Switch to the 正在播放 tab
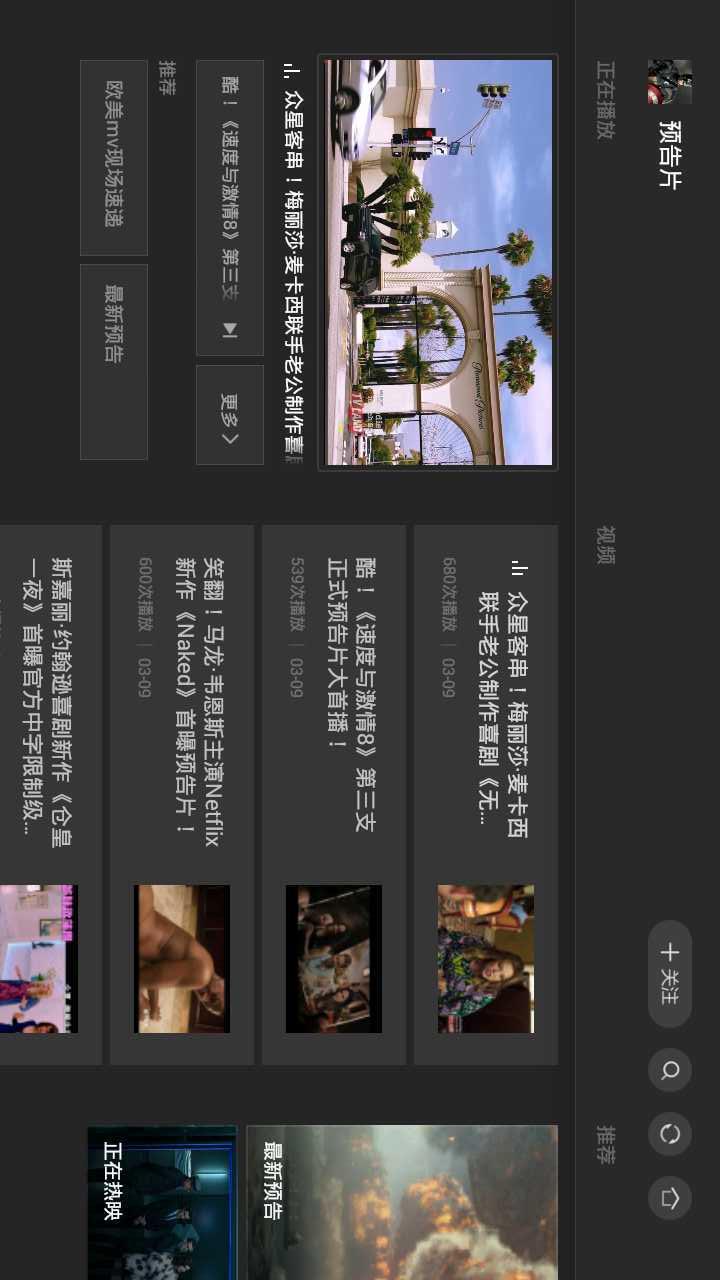Image resolution: width=720 pixels, height=1280 pixels. coord(605,100)
